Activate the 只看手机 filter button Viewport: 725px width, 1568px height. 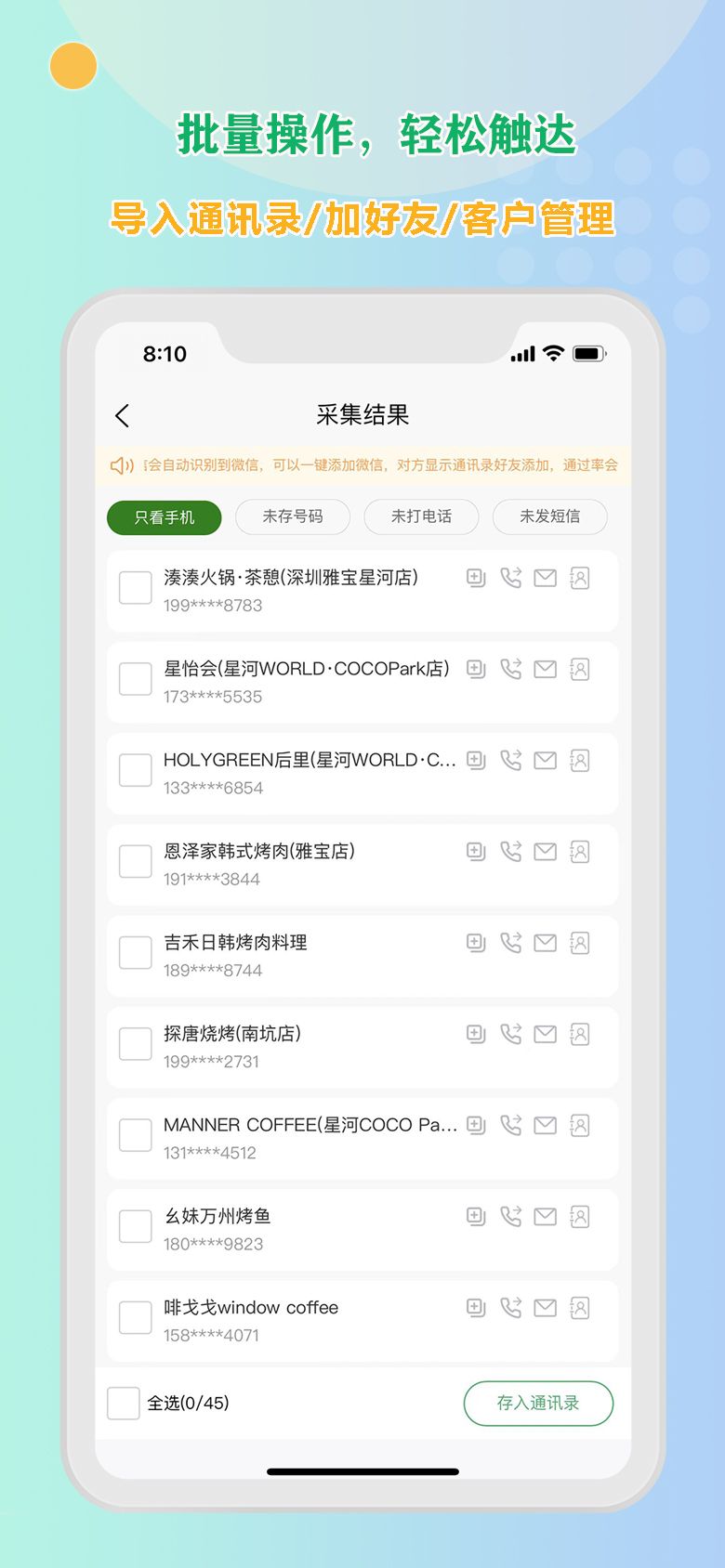click(x=165, y=516)
